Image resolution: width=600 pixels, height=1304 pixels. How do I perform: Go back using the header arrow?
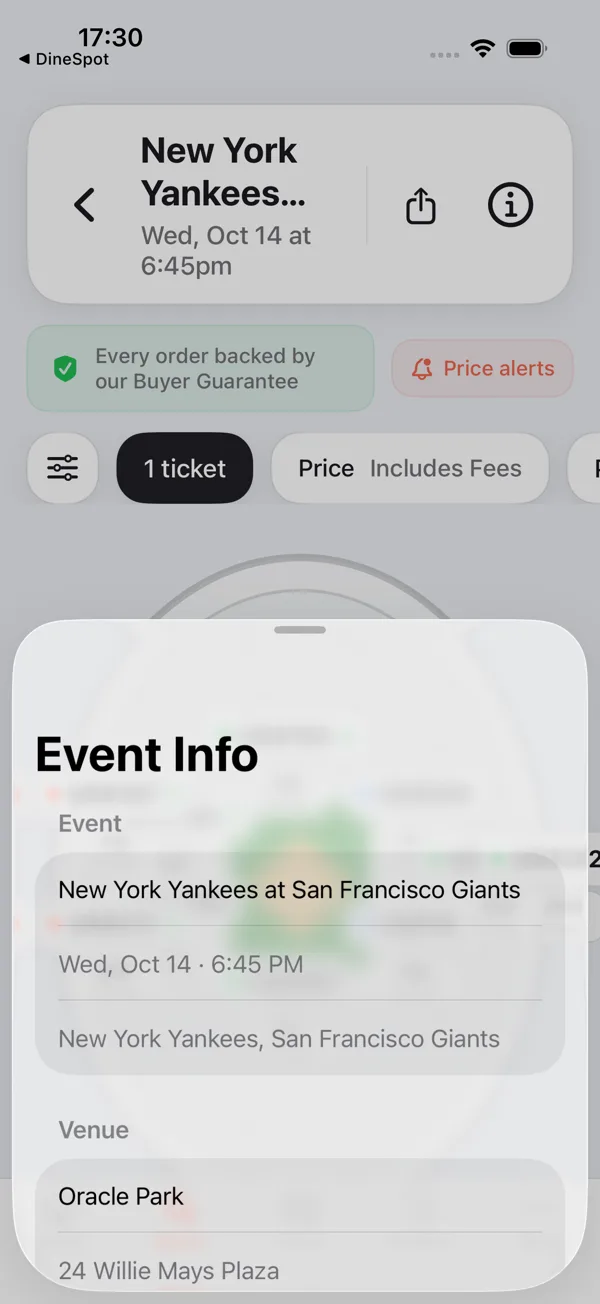pyautogui.click(x=85, y=205)
